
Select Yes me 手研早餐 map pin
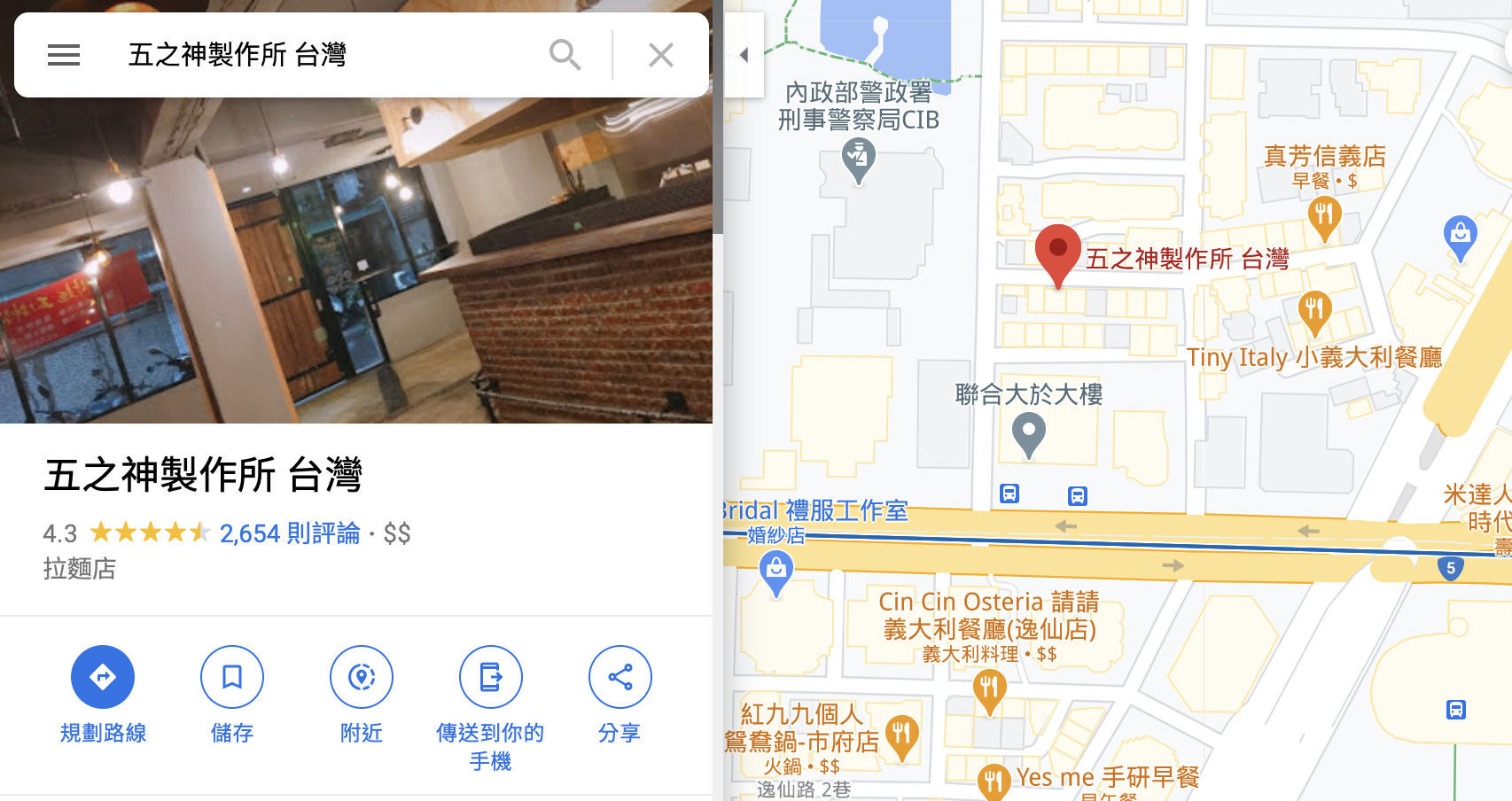994,781
